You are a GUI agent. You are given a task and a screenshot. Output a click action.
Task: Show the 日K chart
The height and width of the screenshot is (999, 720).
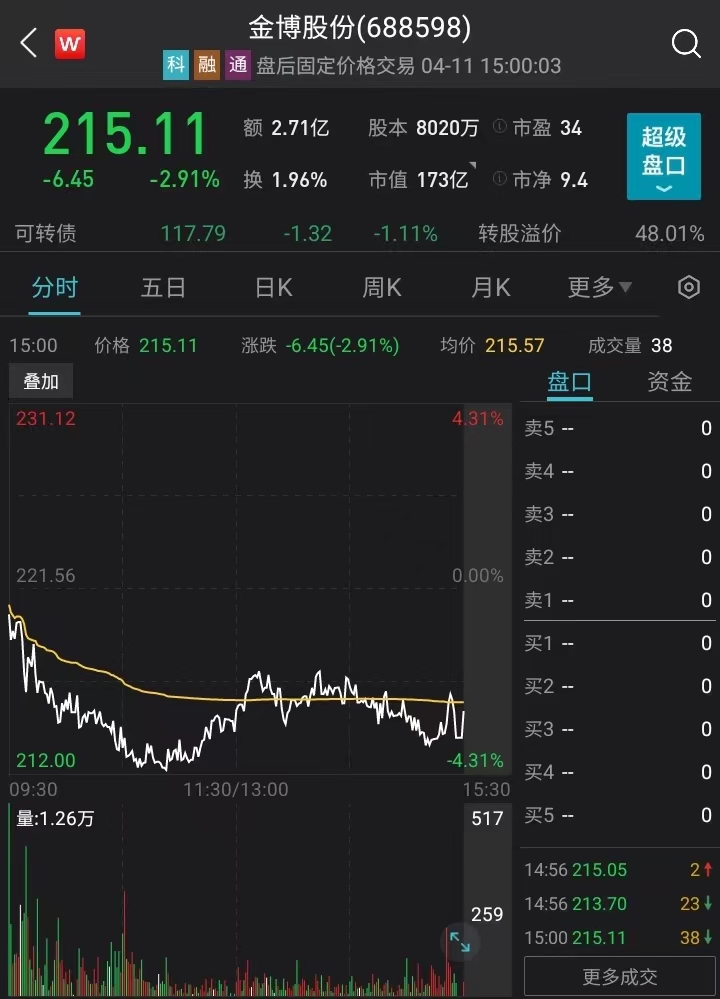(x=273, y=288)
